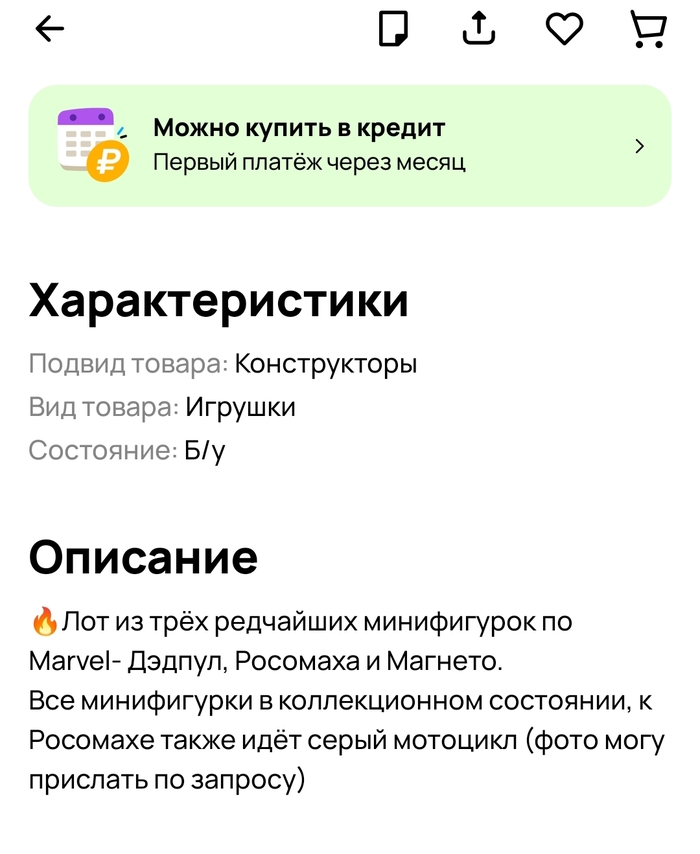Image resolution: width=700 pixels, height=854 pixels.
Task: Share this listing
Action: coord(479,29)
